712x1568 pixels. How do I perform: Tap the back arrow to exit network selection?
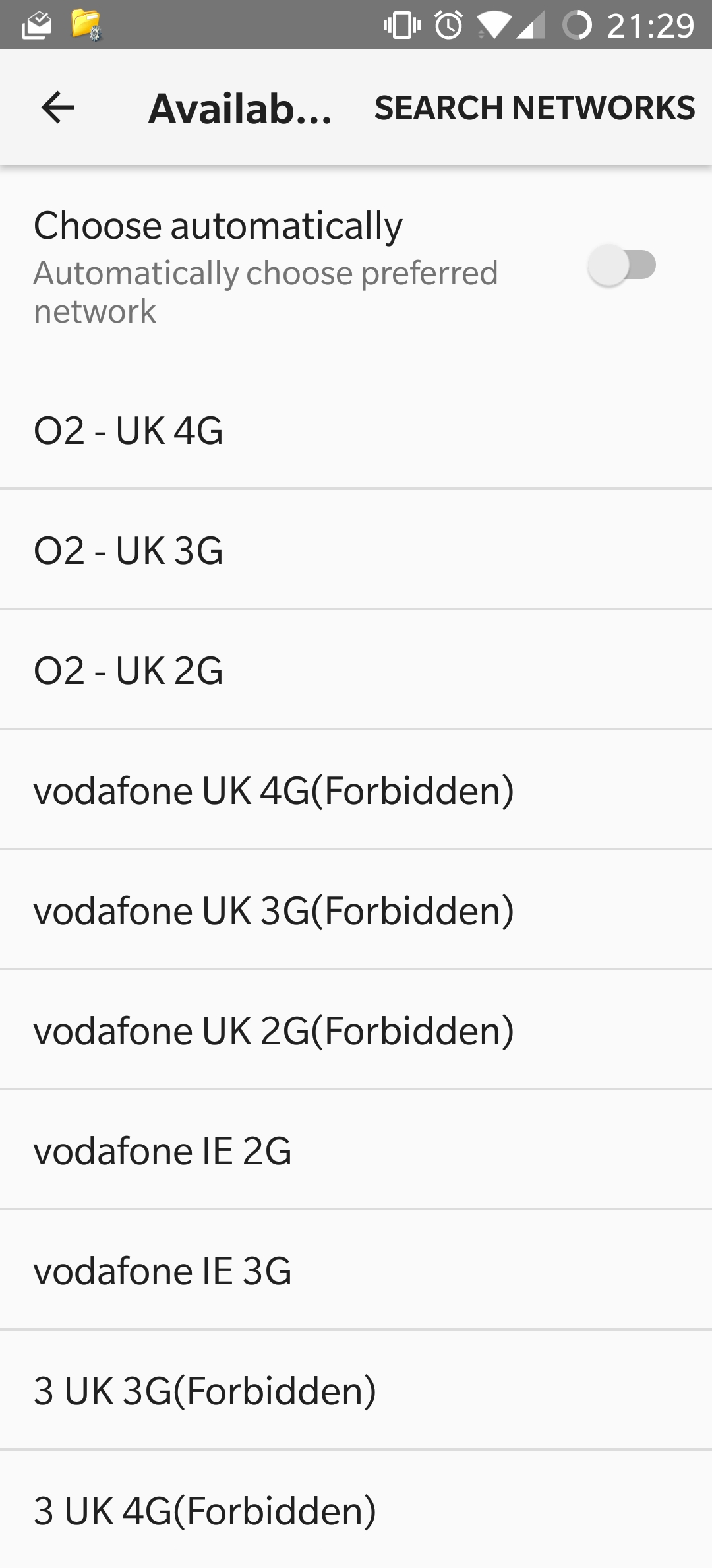click(x=56, y=108)
